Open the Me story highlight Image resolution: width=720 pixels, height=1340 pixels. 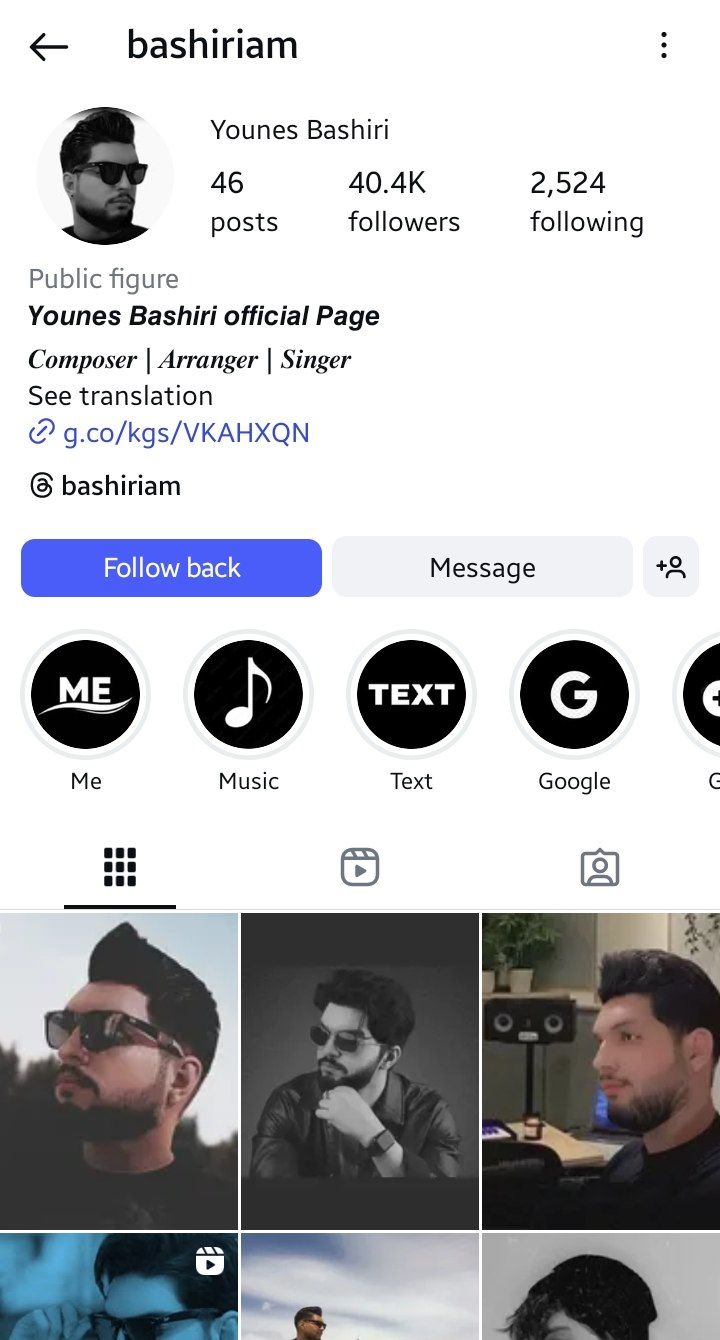86,694
